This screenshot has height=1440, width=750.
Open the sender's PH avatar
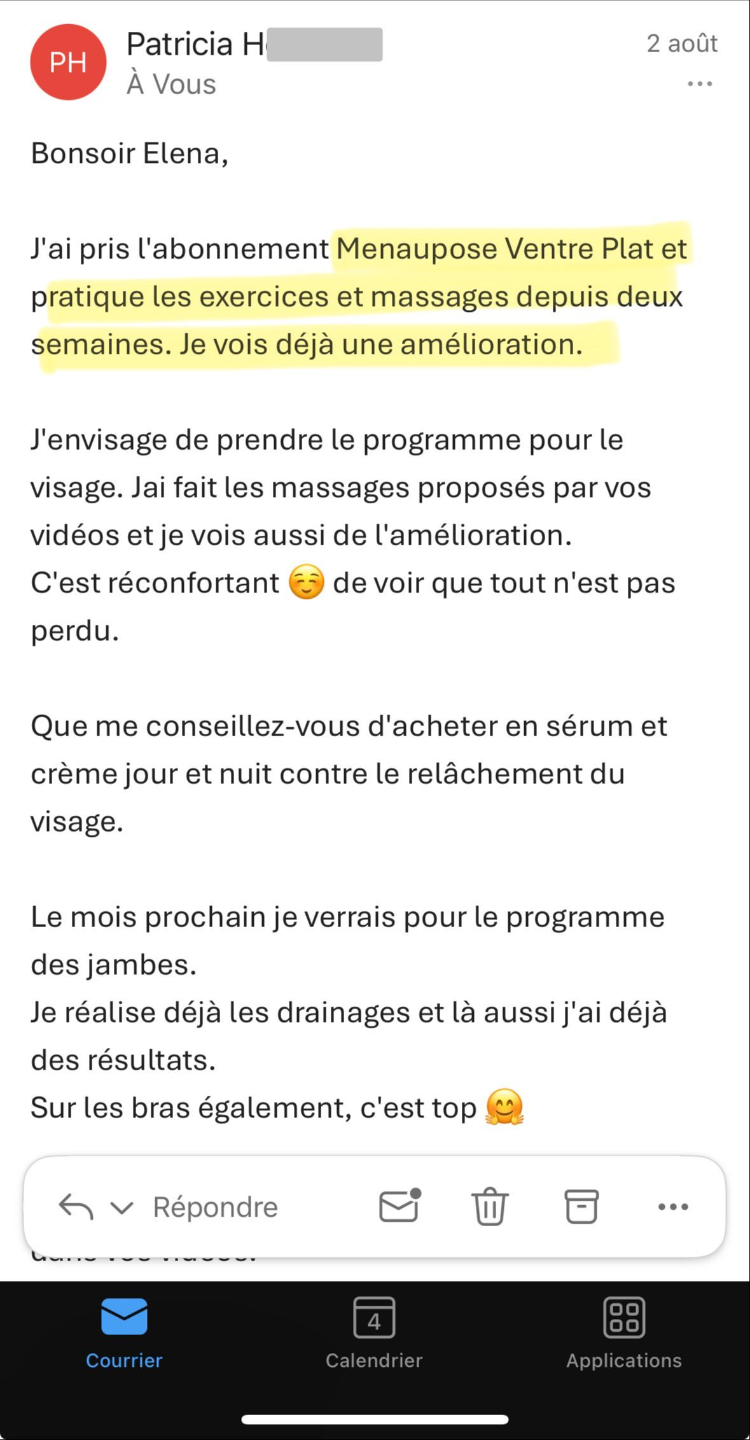coord(68,63)
